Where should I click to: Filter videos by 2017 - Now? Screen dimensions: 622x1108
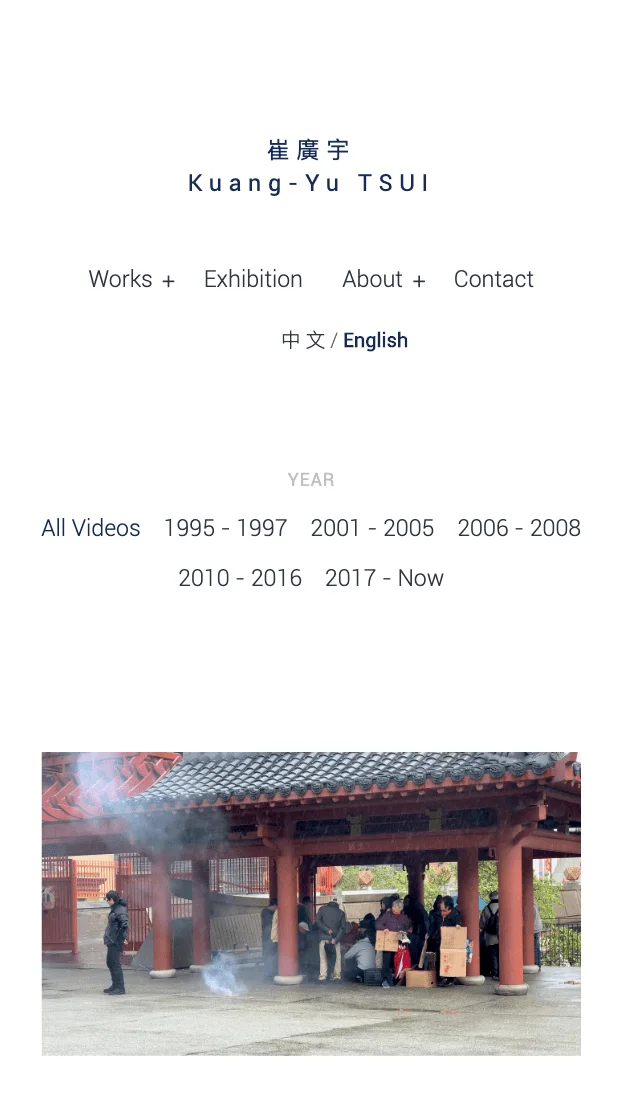tap(384, 578)
